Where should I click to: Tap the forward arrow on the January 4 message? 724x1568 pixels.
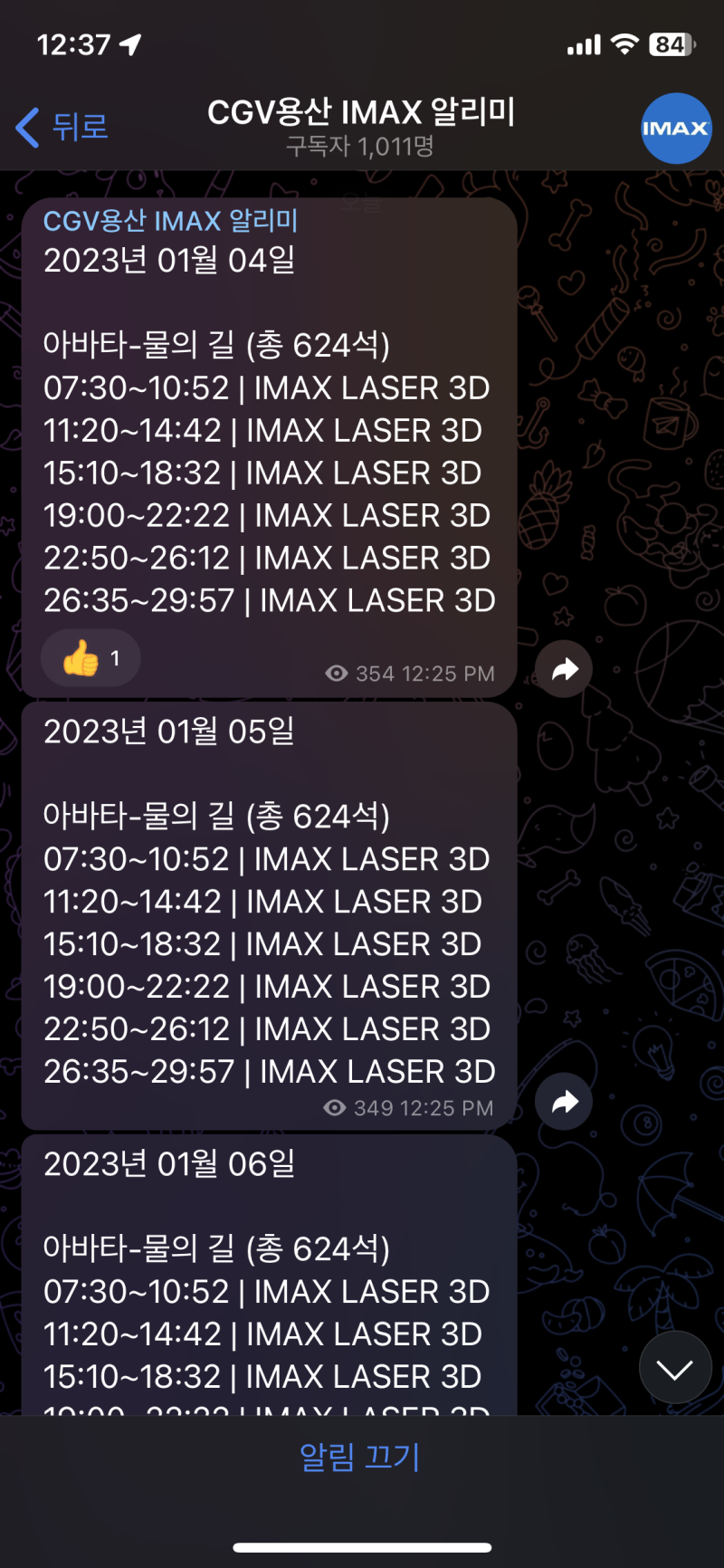coord(564,668)
